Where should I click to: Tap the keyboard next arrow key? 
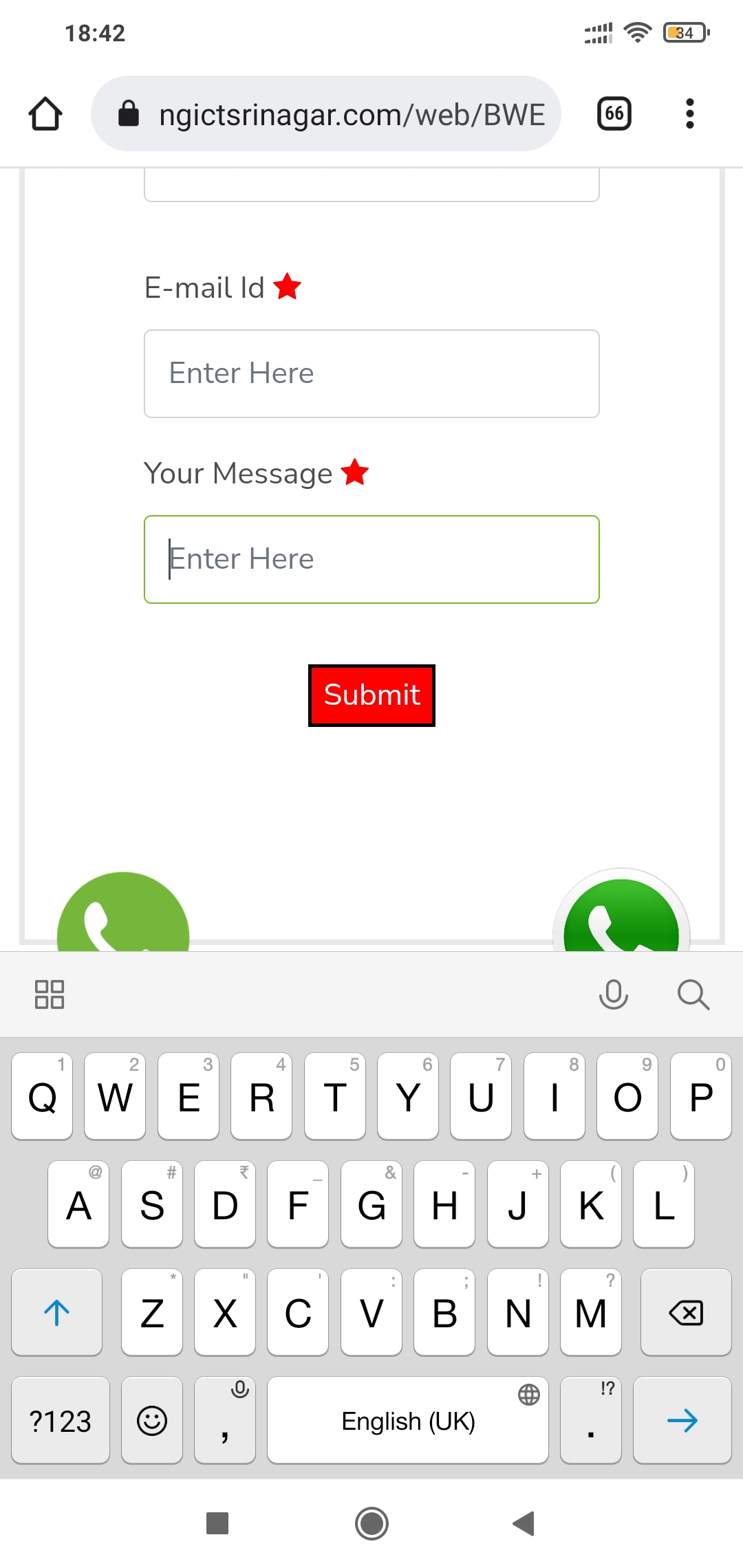click(x=682, y=1420)
